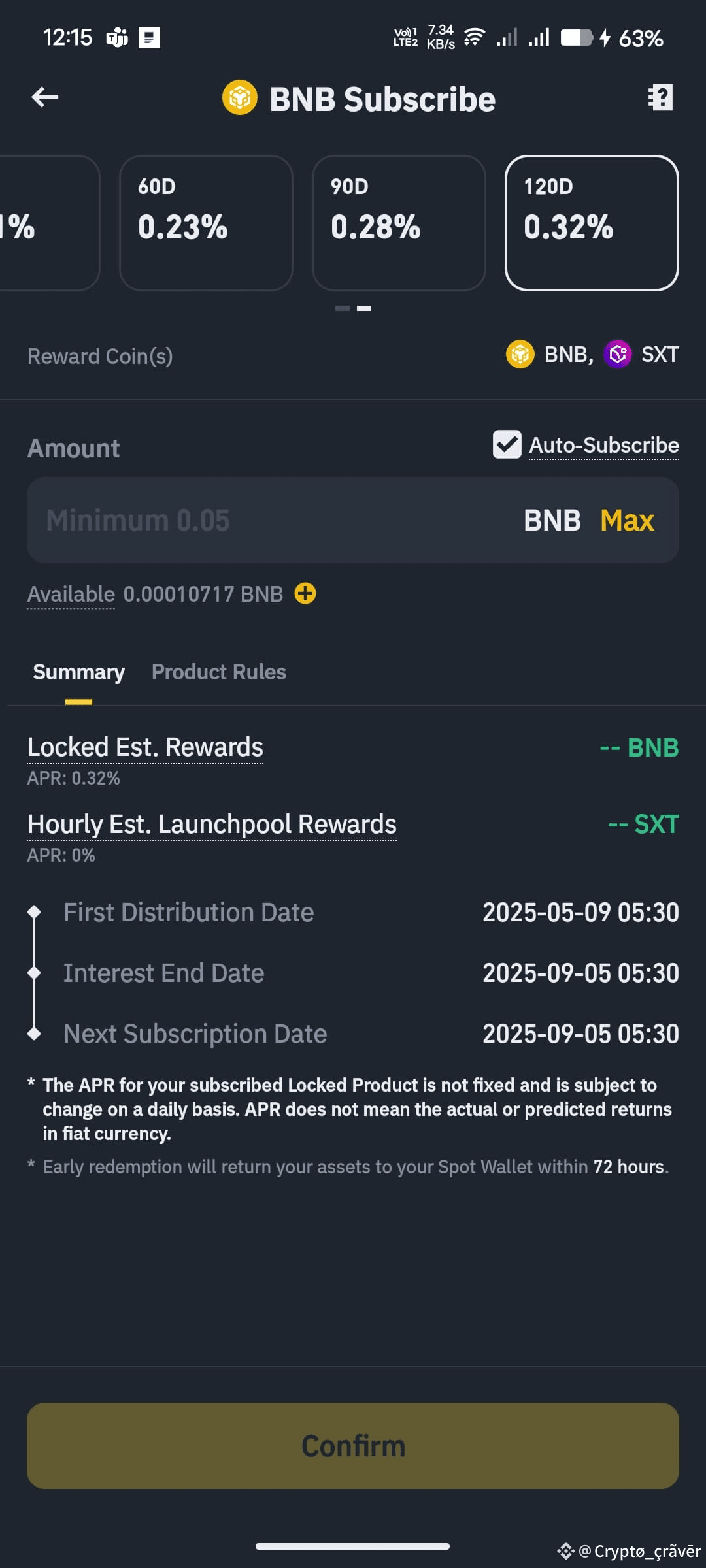Tap the BNB logo beside the page title
Viewport: 706px width, 1568px height.
coord(240,99)
